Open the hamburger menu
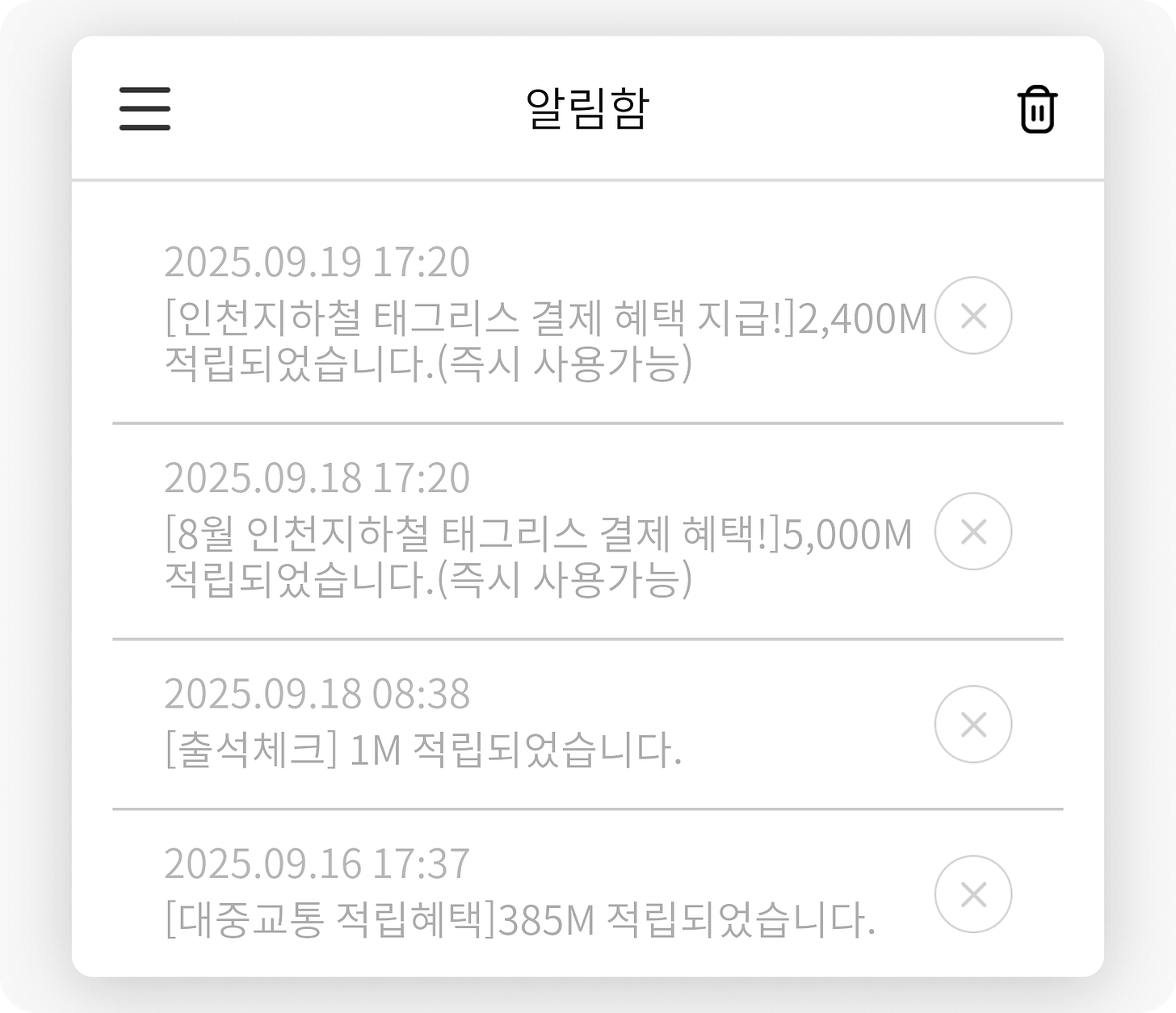The width and height of the screenshot is (1176, 1013). (x=145, y=109)
